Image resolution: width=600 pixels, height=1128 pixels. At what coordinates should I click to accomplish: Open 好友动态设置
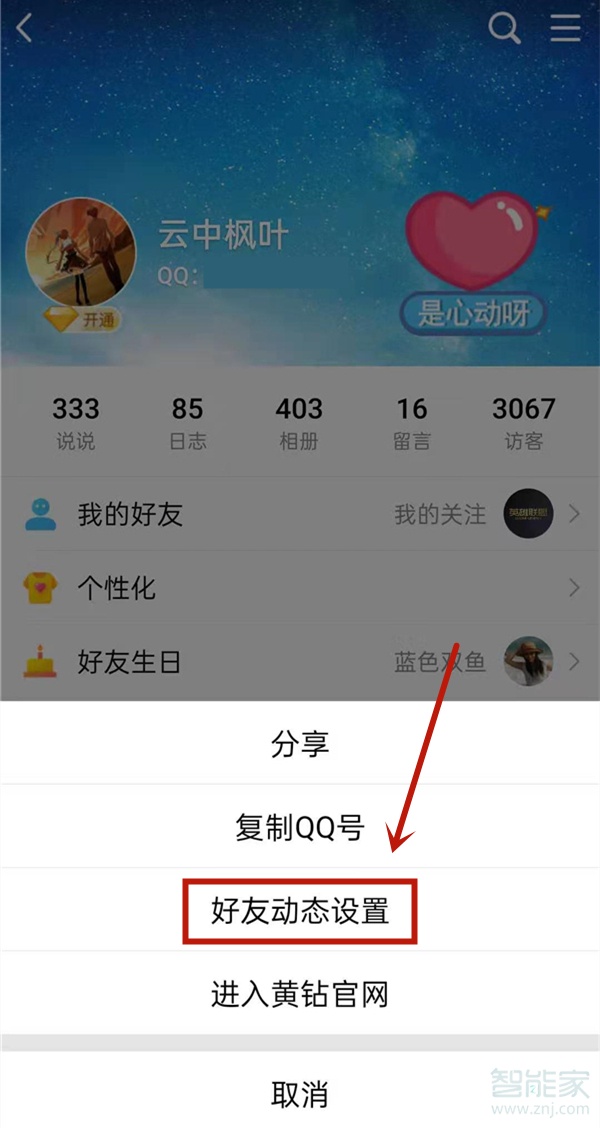[300, 911]
